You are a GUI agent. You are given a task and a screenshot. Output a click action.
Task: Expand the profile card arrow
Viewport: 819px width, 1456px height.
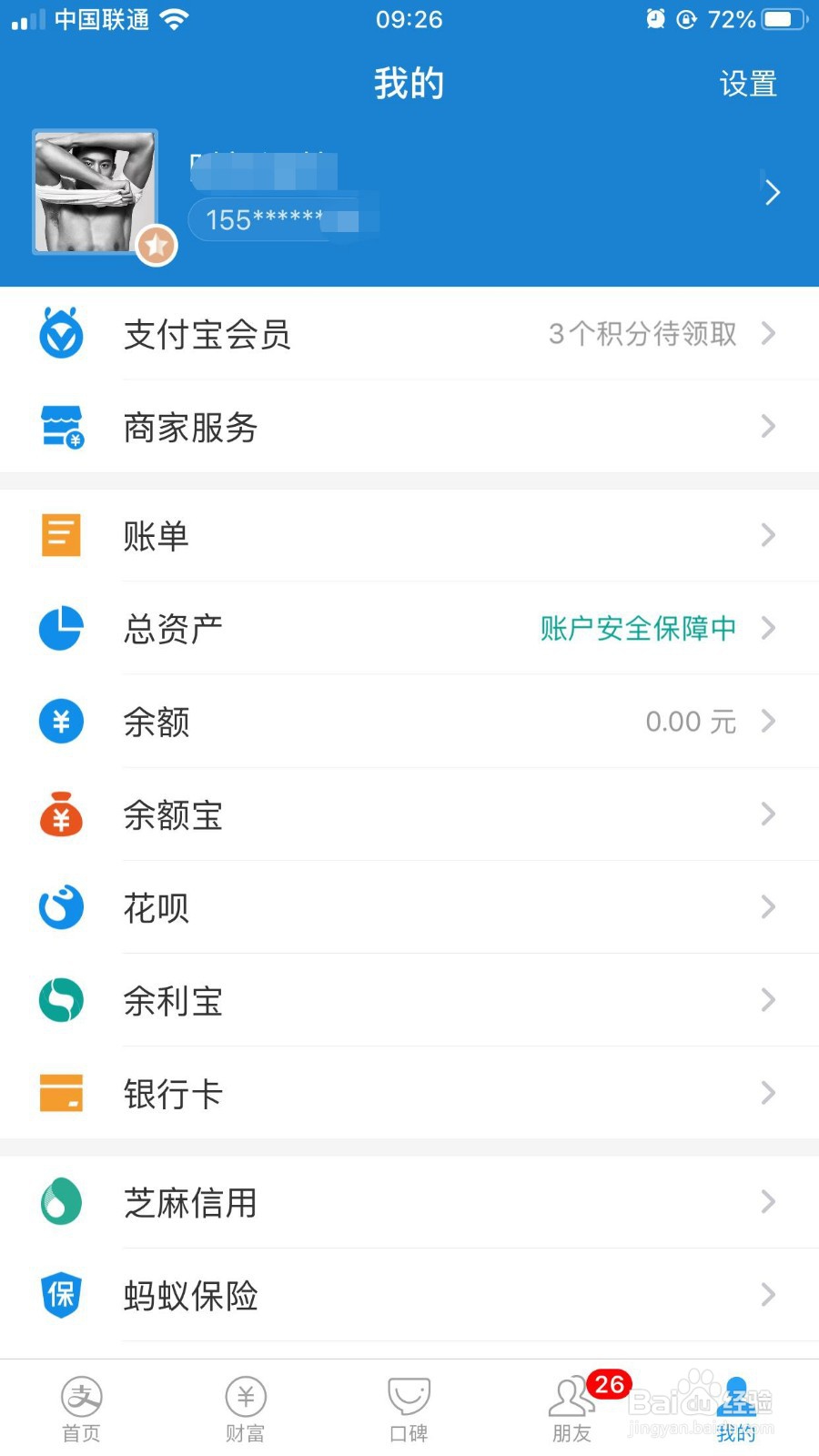point(772,193)
